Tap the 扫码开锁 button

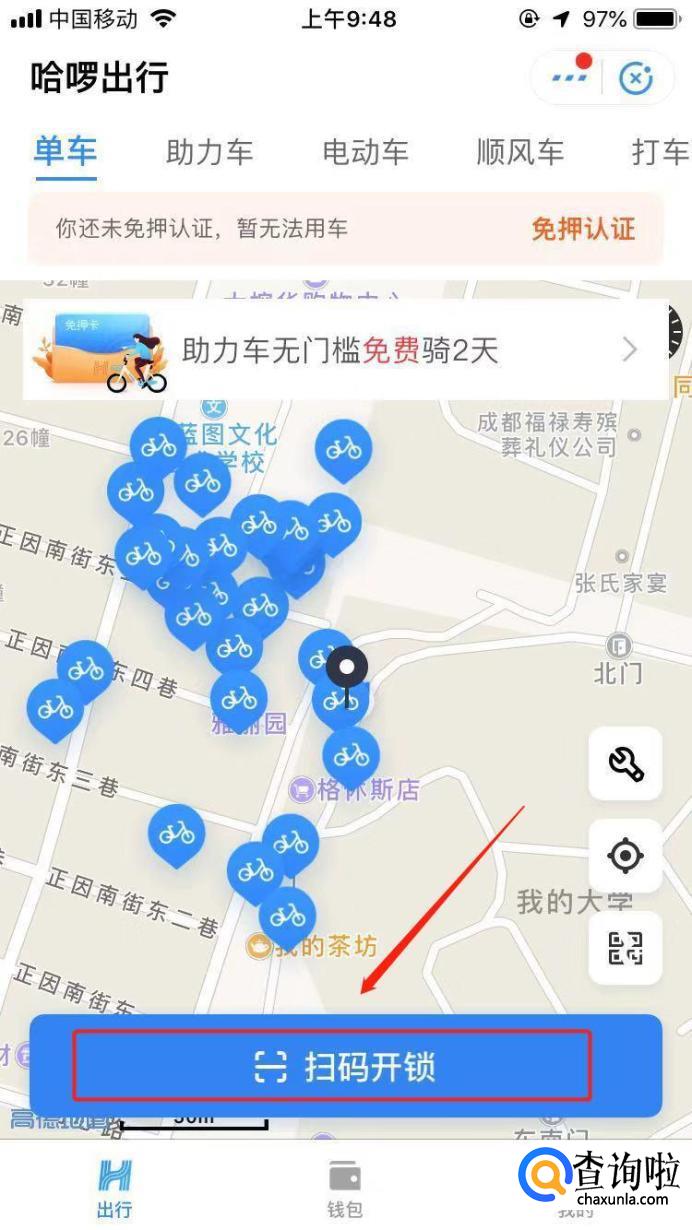tap(345, 1067)
